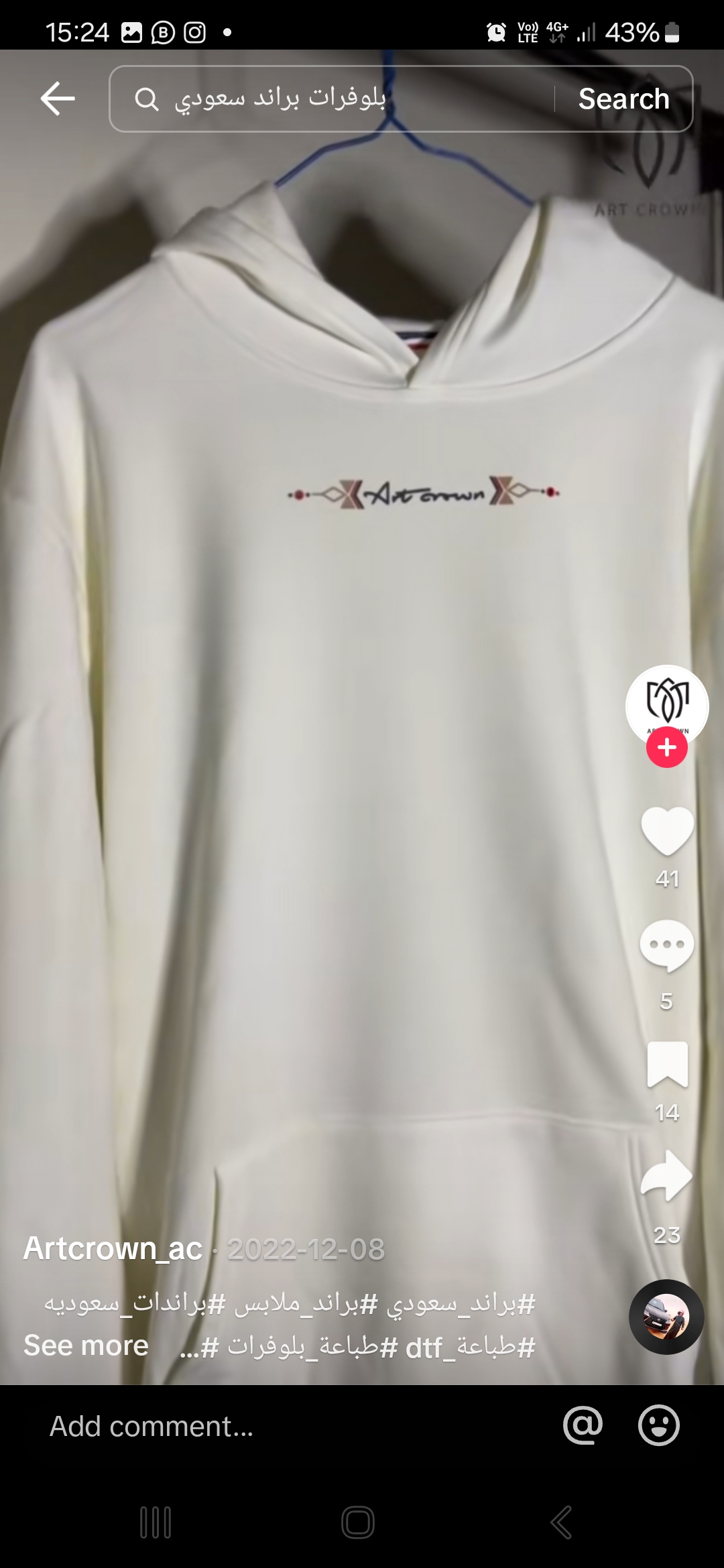Image resolution: width=724 pixels, height=1568 pixels.
Task: Follow the creator with the red plus
Action: click(667, 747)
